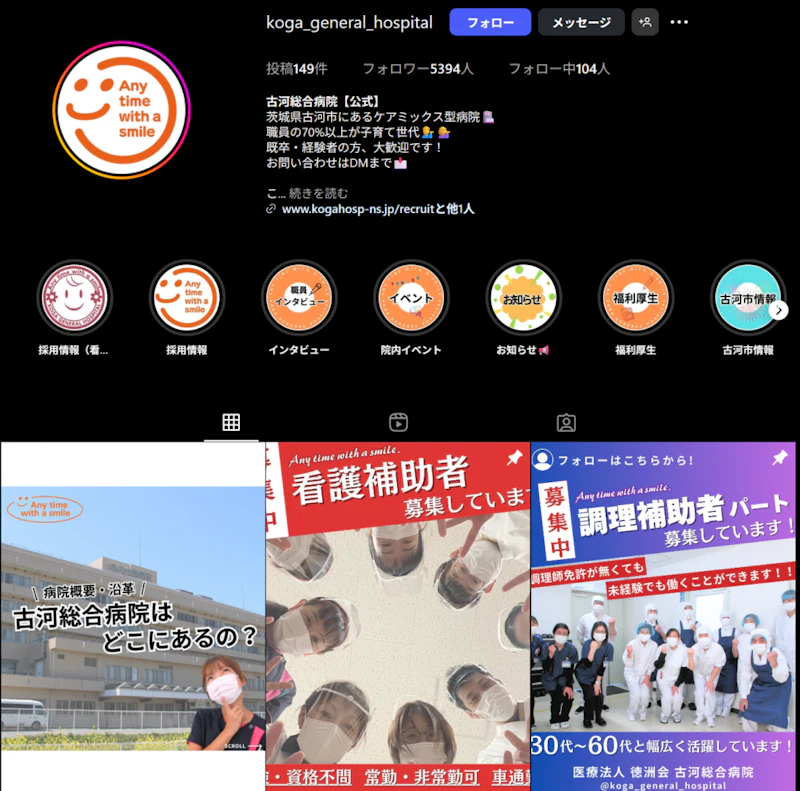Open the お知らせ highlight
800x791 pixels.
coord(523,298)
